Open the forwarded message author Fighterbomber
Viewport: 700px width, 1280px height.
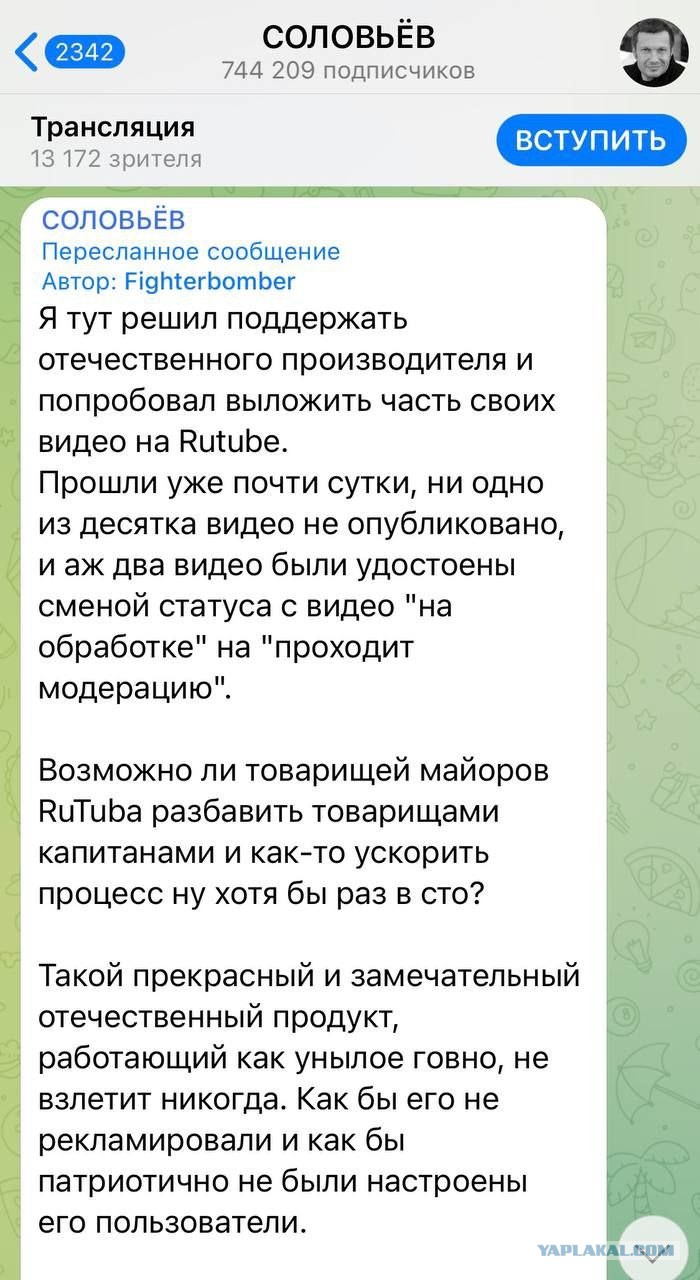pos(210,281)
